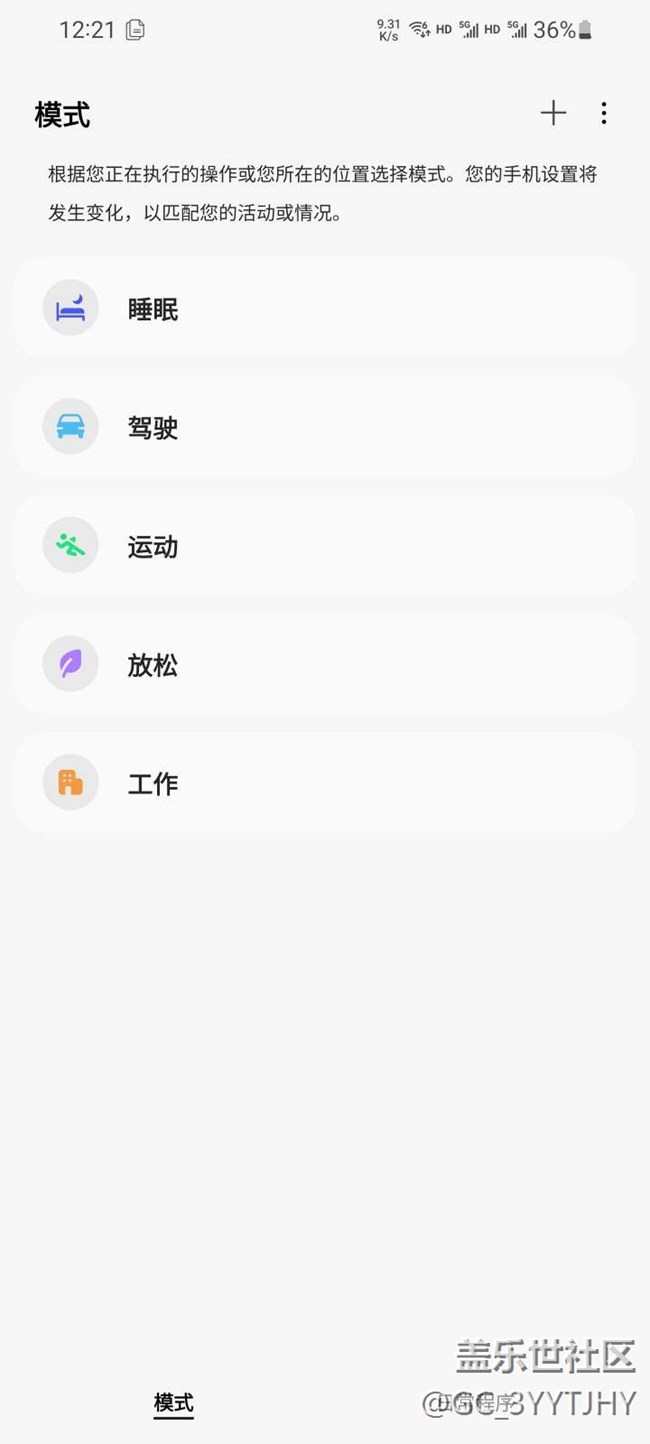Select the 驾驶 mode
The height and width of the screenshot is (1444, 650).
[x=324, y=427]
